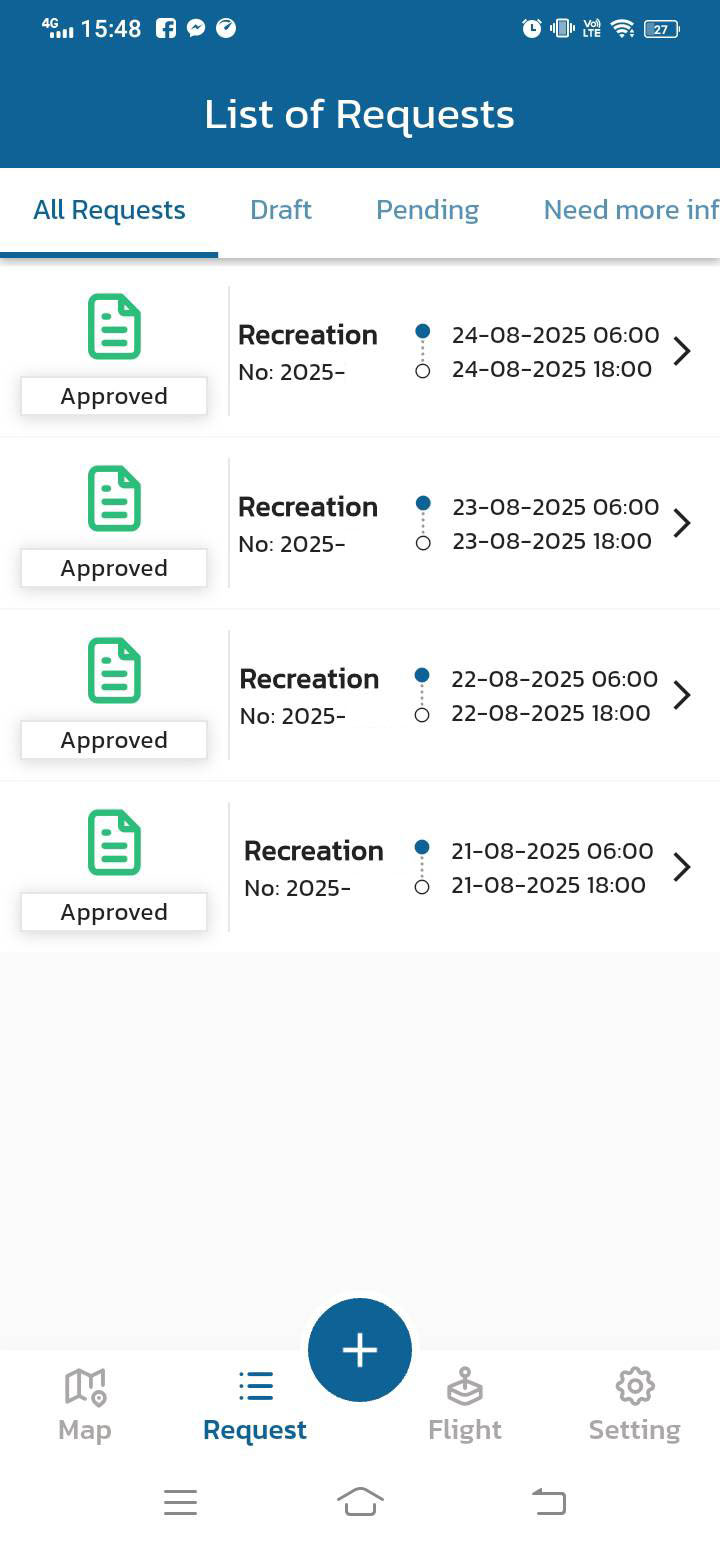Open the Recreation request dated 21-08-2025
This screenshot has width=720, height=1544.
(360, 867)
